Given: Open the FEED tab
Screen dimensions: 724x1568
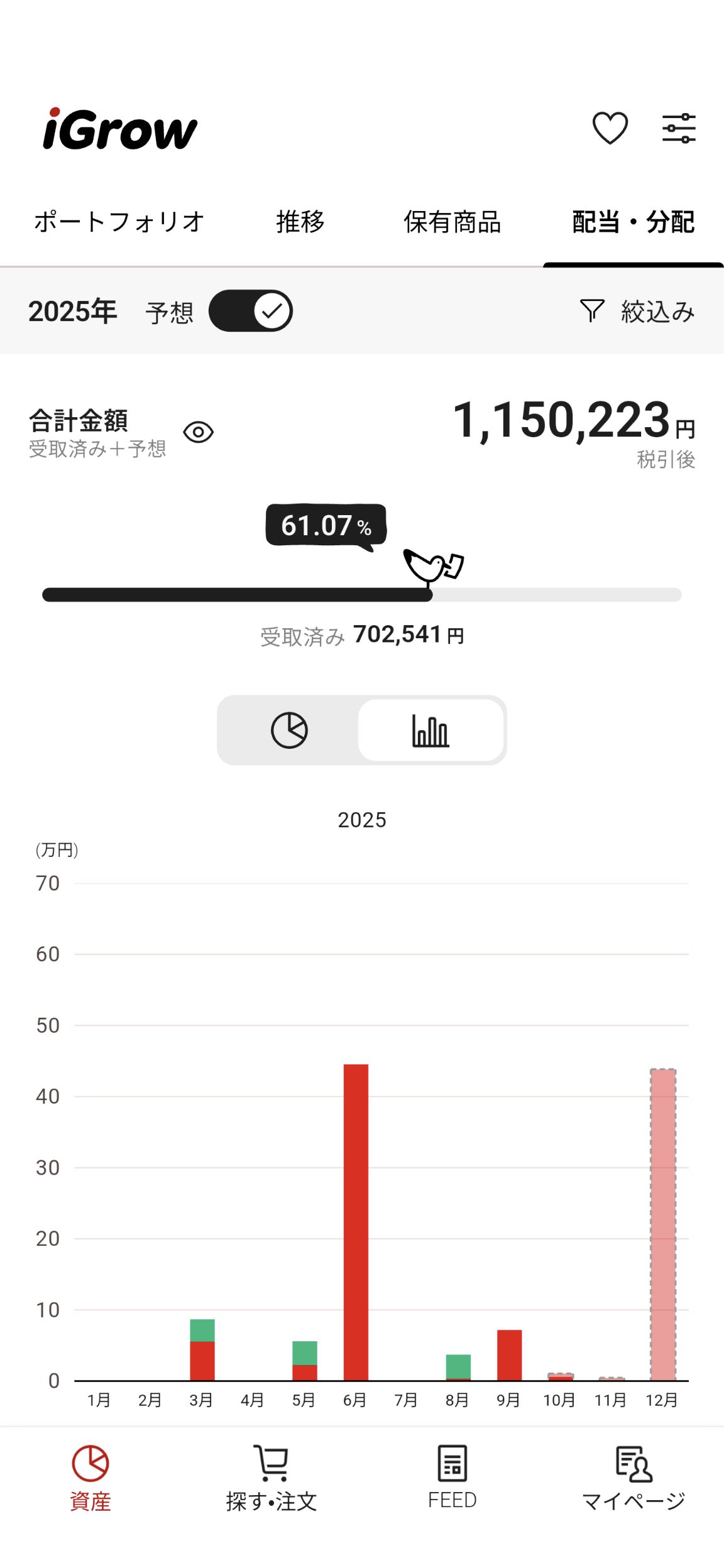Looking at the screenshot, I should coord(452,1478).
